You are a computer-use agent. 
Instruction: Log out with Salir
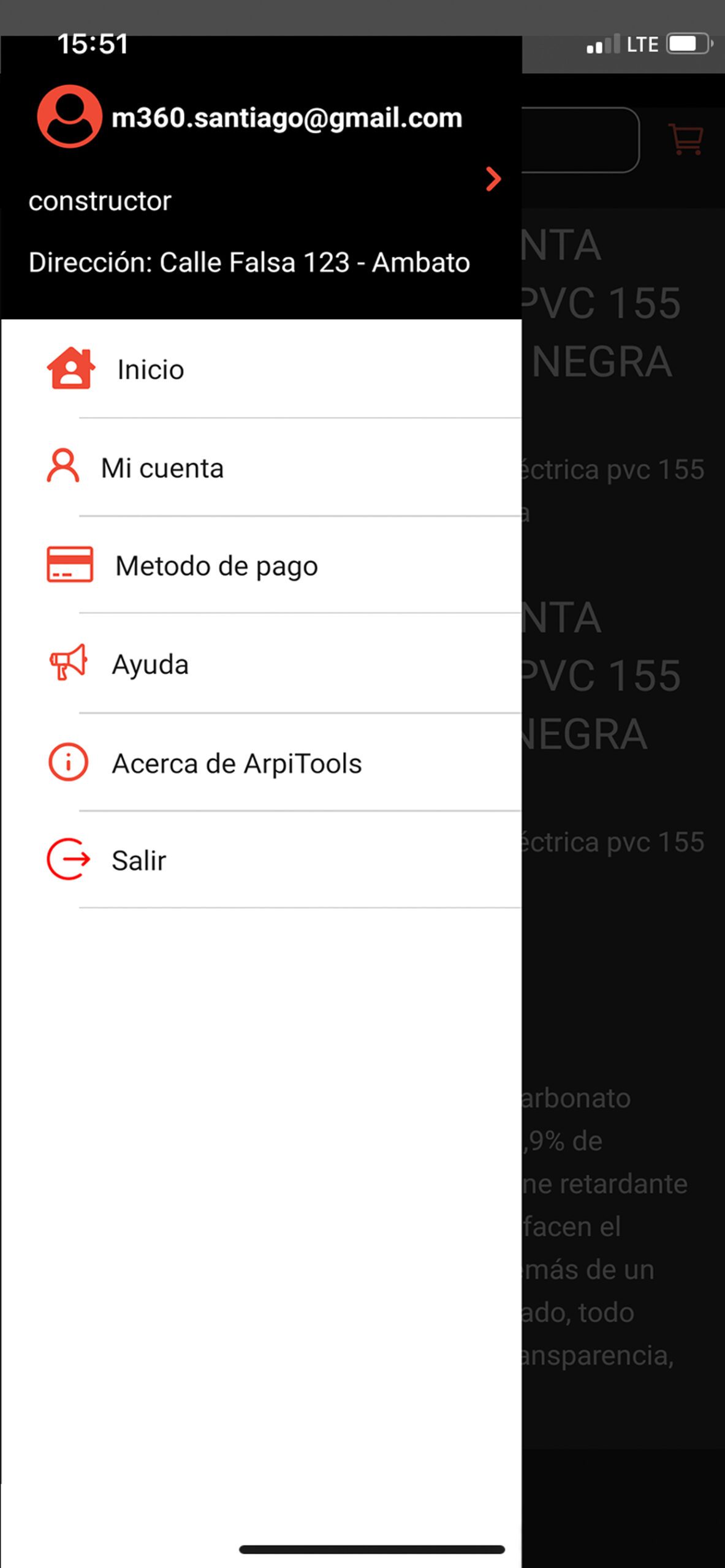[x=139, y=860]
